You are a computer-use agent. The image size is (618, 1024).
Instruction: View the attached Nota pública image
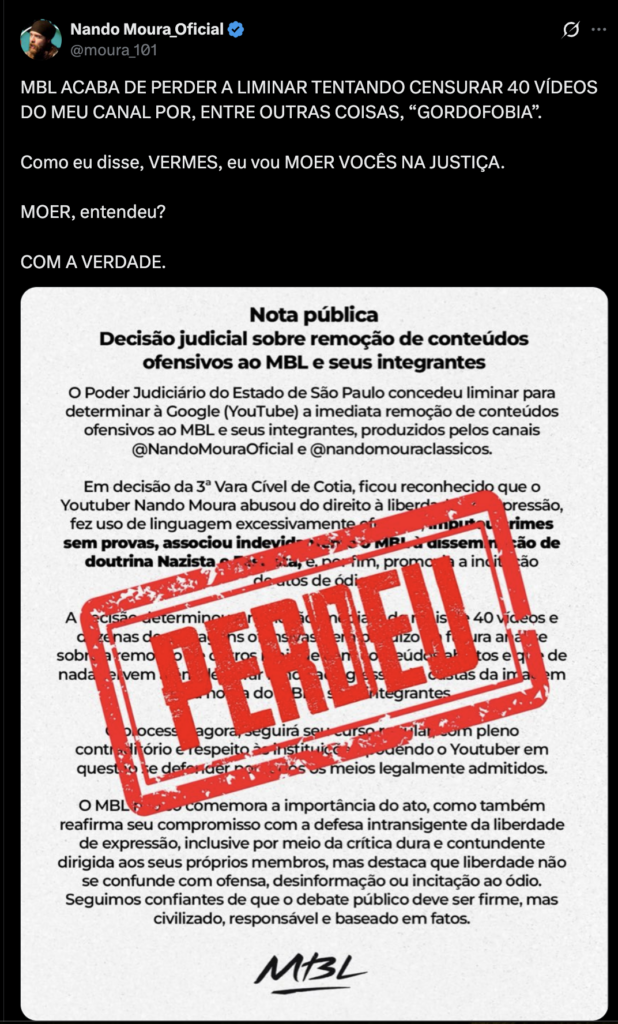click(x=314, y=650)
